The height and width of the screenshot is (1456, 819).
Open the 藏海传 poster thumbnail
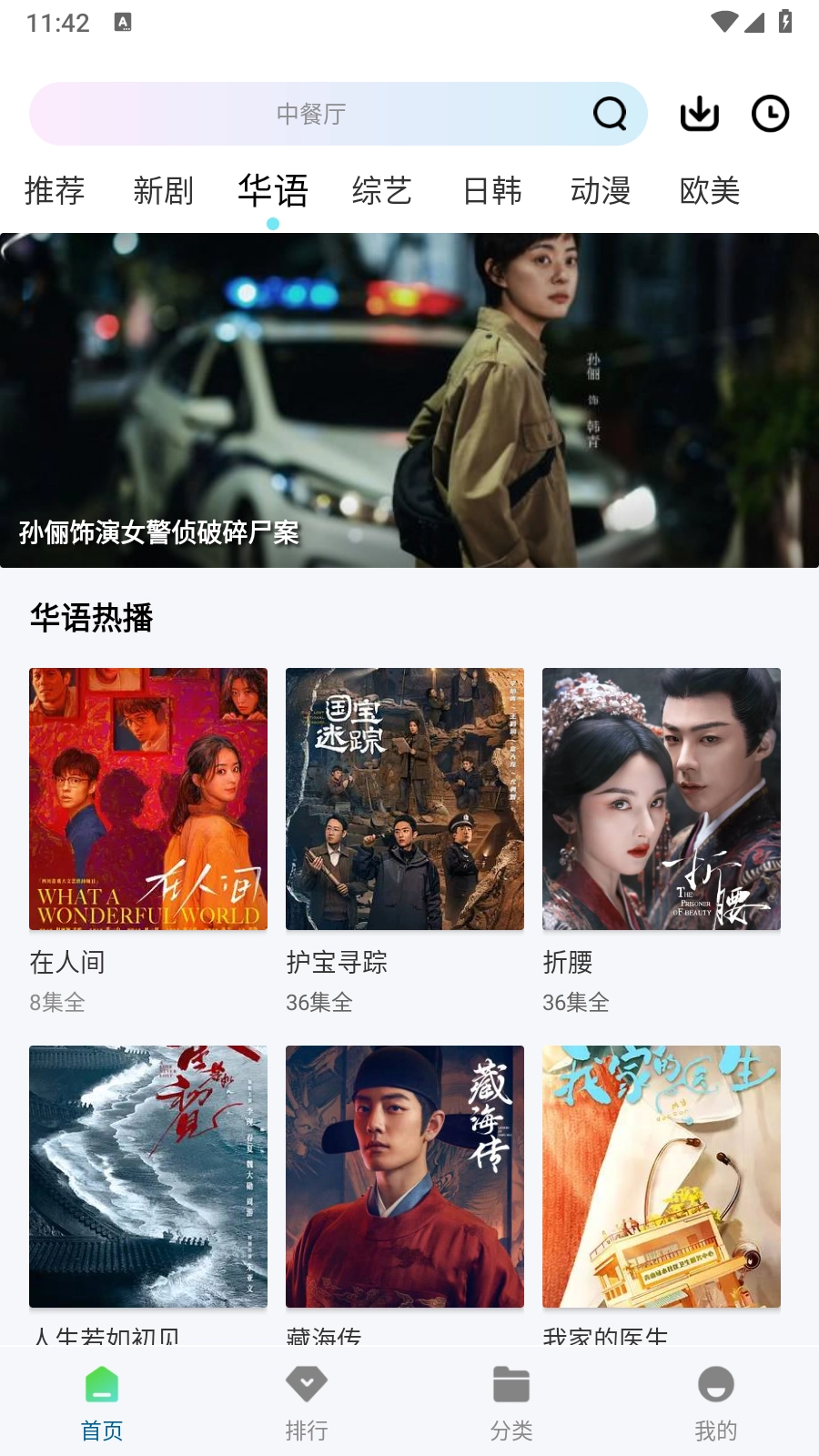[x=405, y=1176]
